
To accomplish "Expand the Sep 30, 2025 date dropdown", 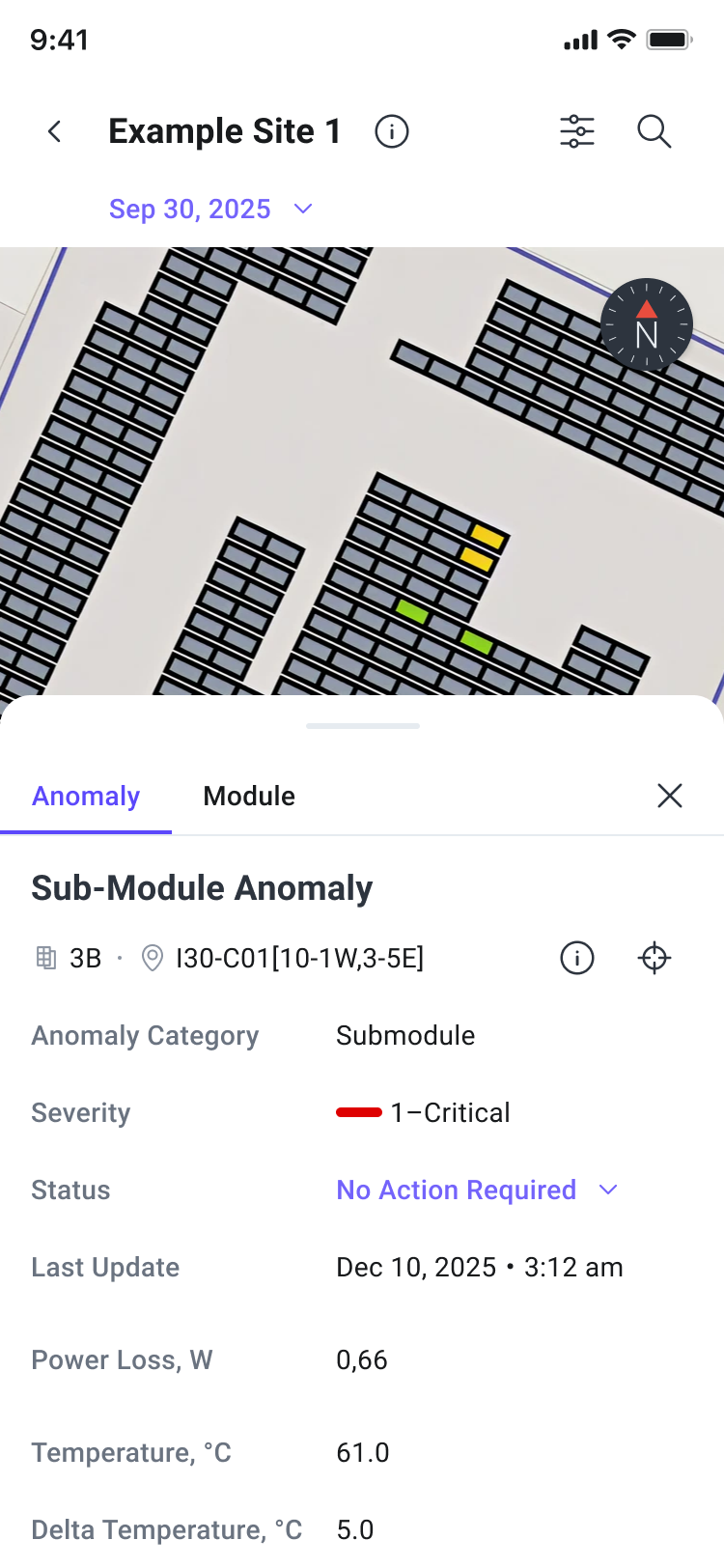I will [x=210, y=210].
